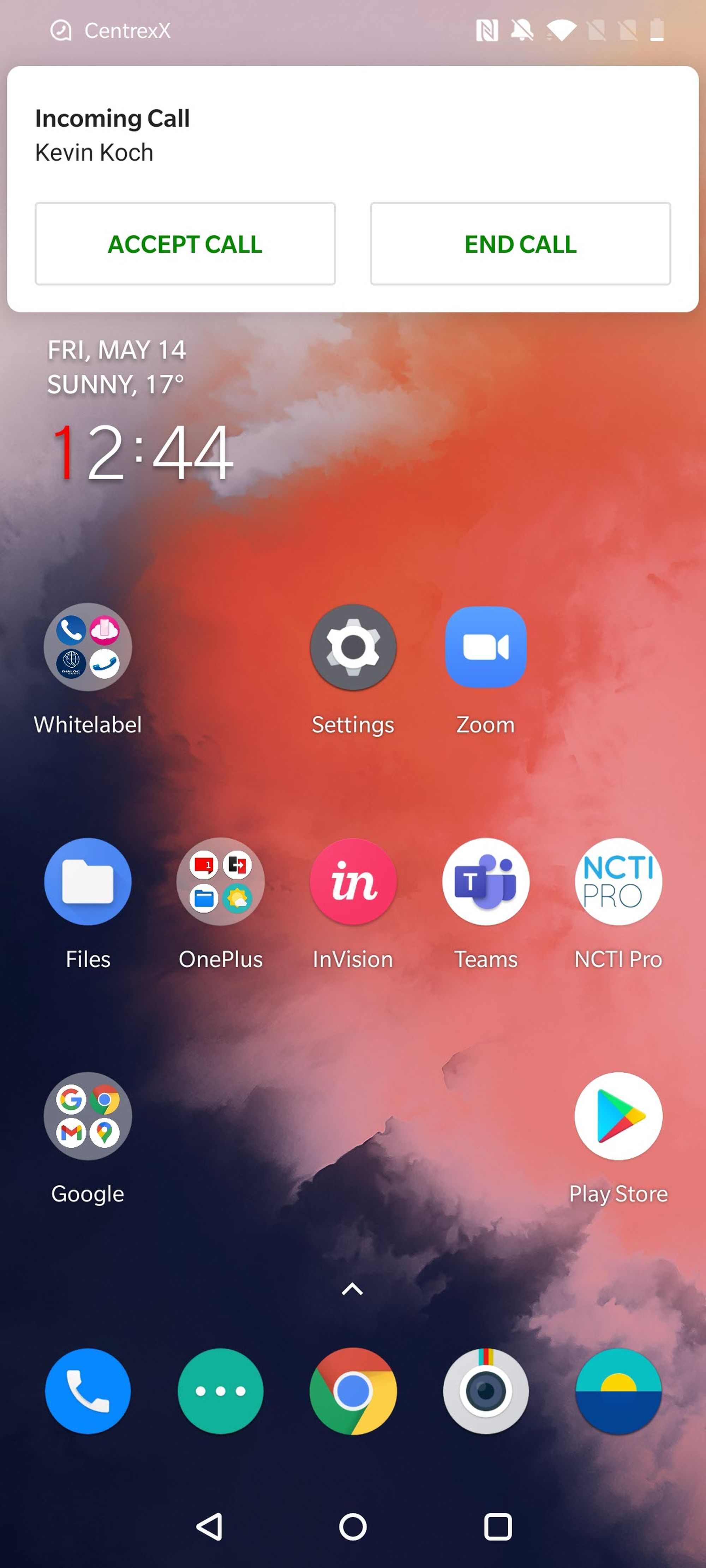Open the Camera app in the dock
This screenshot has height=1568, width=706.
pyautogui.click(x=485, y=1391)
